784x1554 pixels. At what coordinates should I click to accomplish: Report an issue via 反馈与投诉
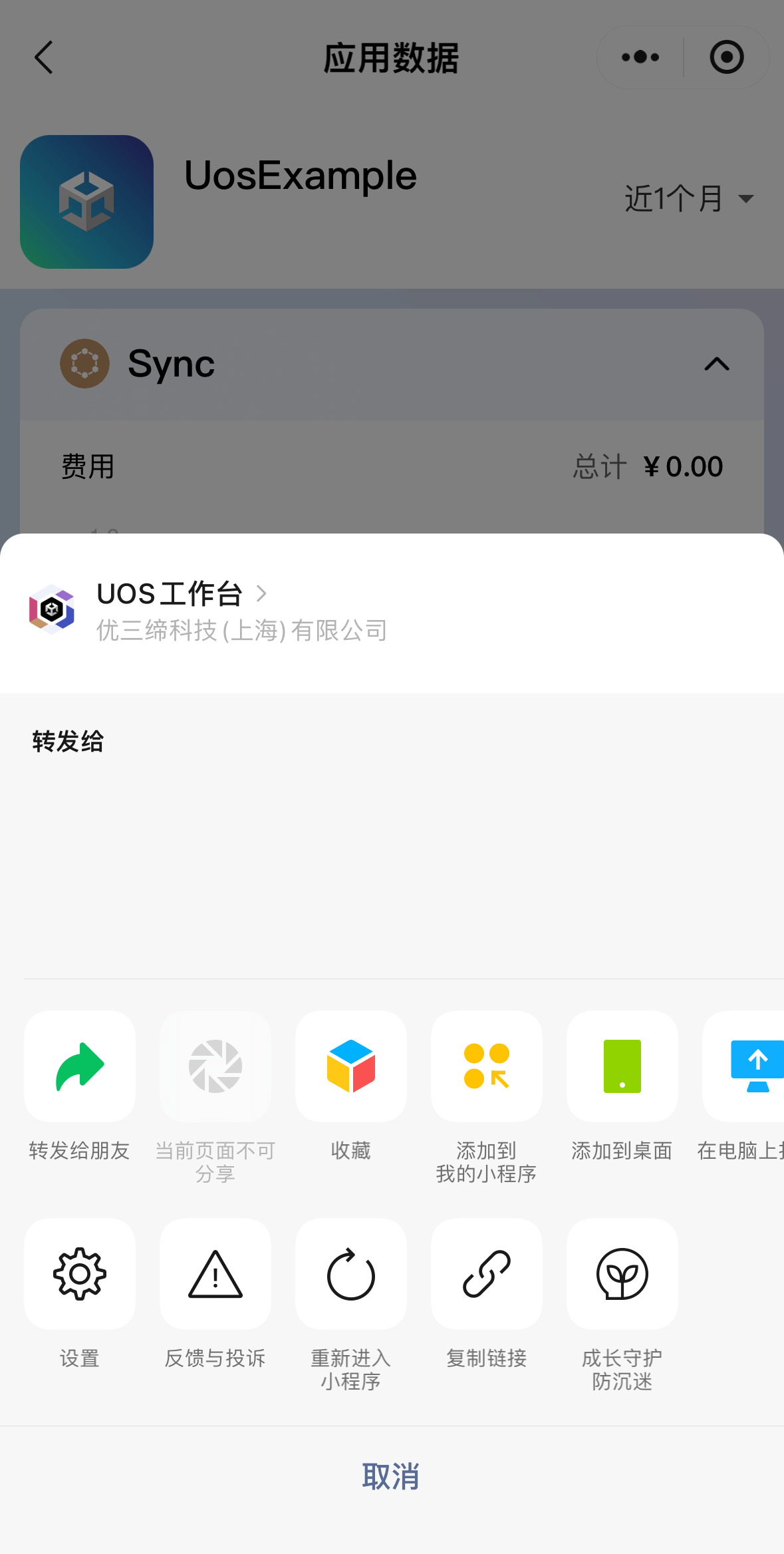[x=215, y=1274]
